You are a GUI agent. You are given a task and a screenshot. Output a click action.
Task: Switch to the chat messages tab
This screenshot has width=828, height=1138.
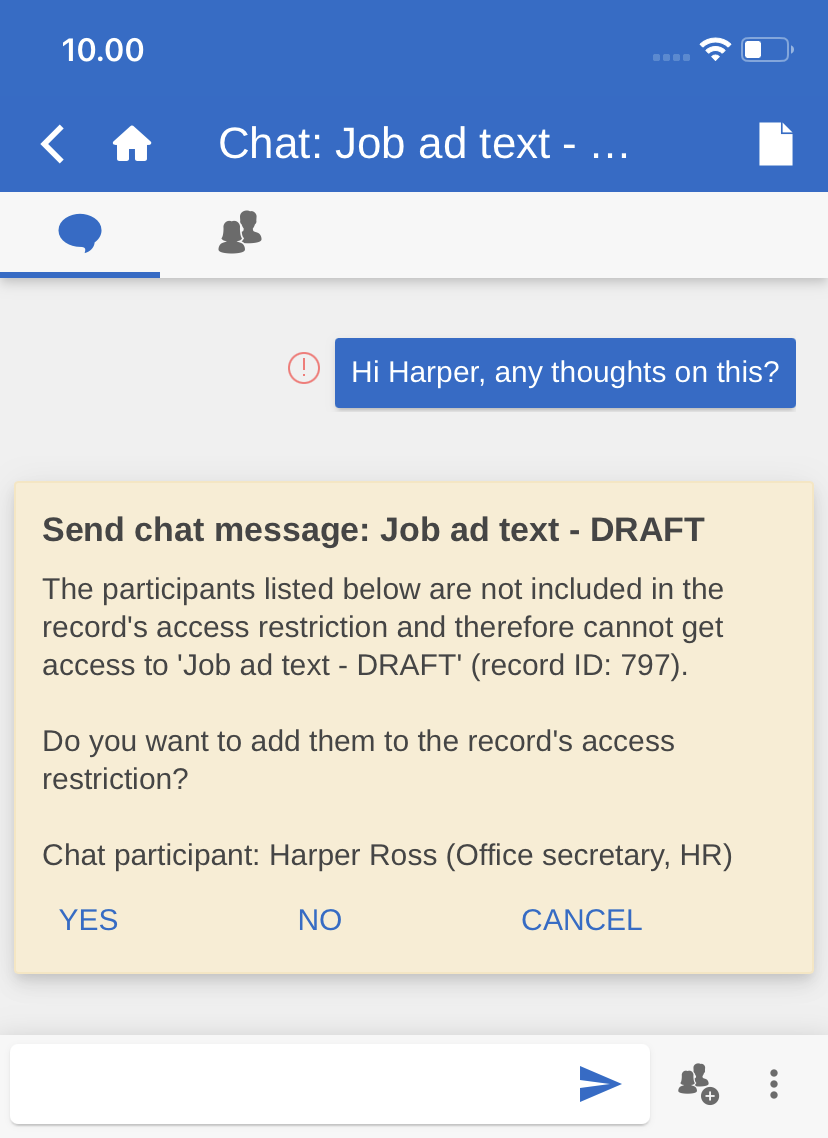tap(80, 233)
